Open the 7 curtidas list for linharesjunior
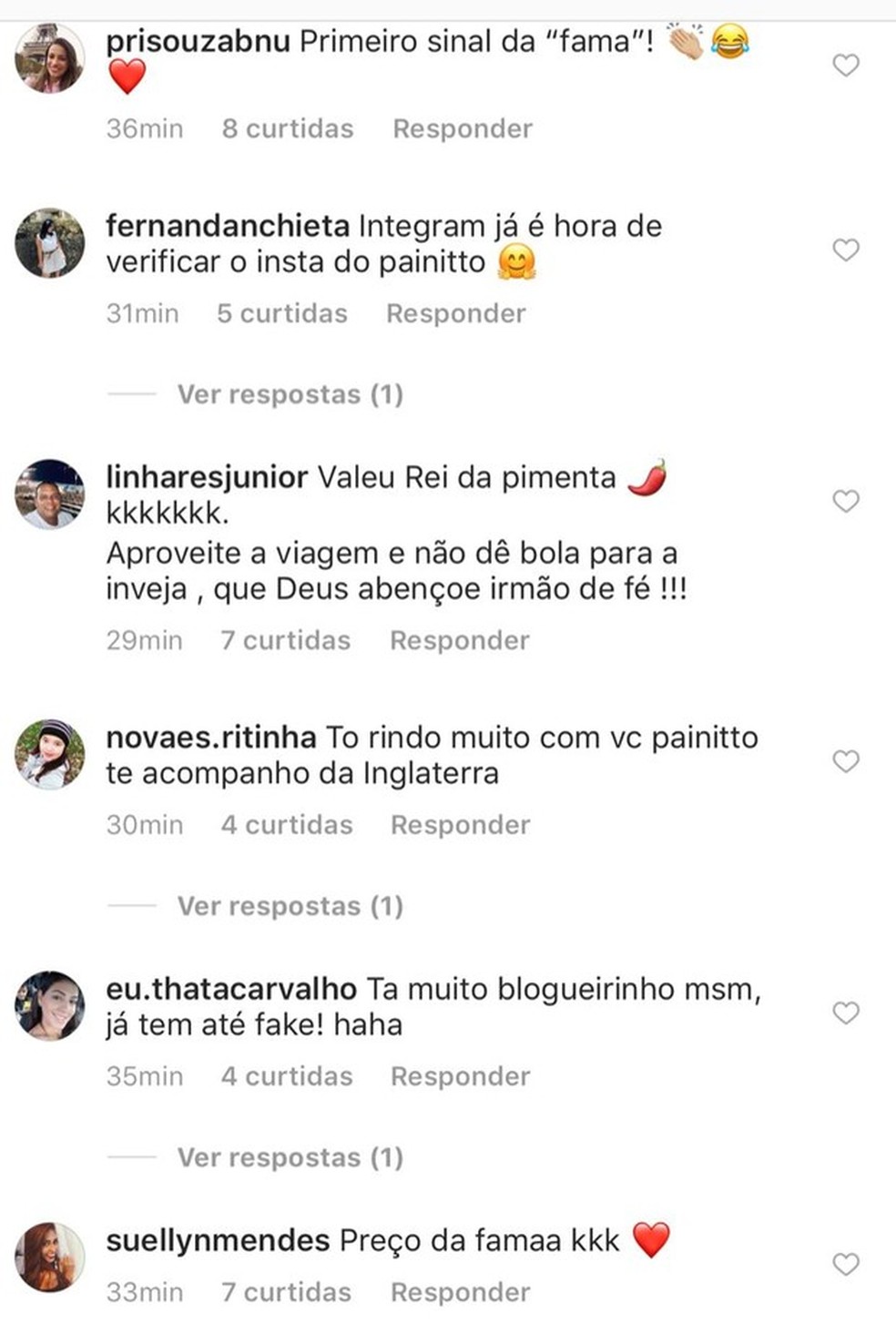The height and width of the screenshot is (1344, 896). [285, 640]
